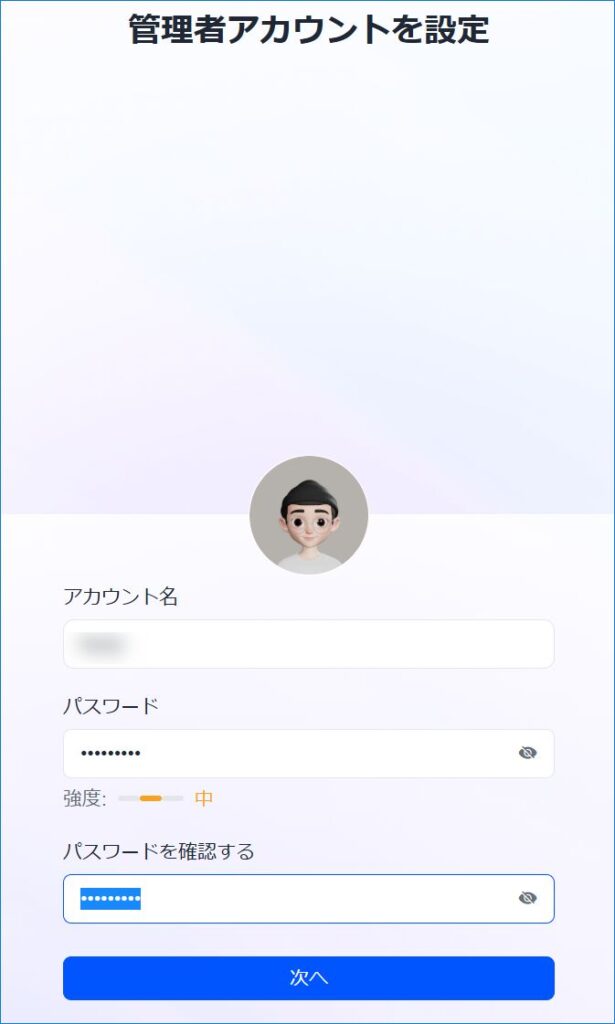615x1024 pixels.
Task: Change the profile avatar picture
Action: pos(309,515)
